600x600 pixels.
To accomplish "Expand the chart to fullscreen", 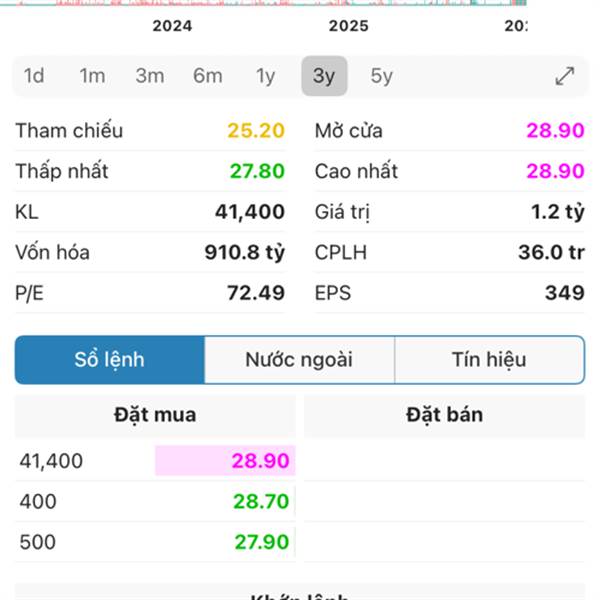I will point(565,76).
